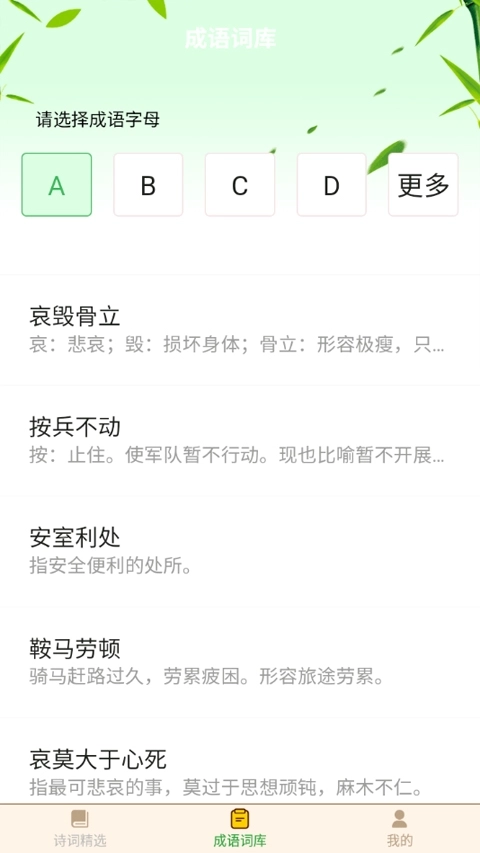View details for 按兵不动

pyautogui.click(x=240, y=441)
